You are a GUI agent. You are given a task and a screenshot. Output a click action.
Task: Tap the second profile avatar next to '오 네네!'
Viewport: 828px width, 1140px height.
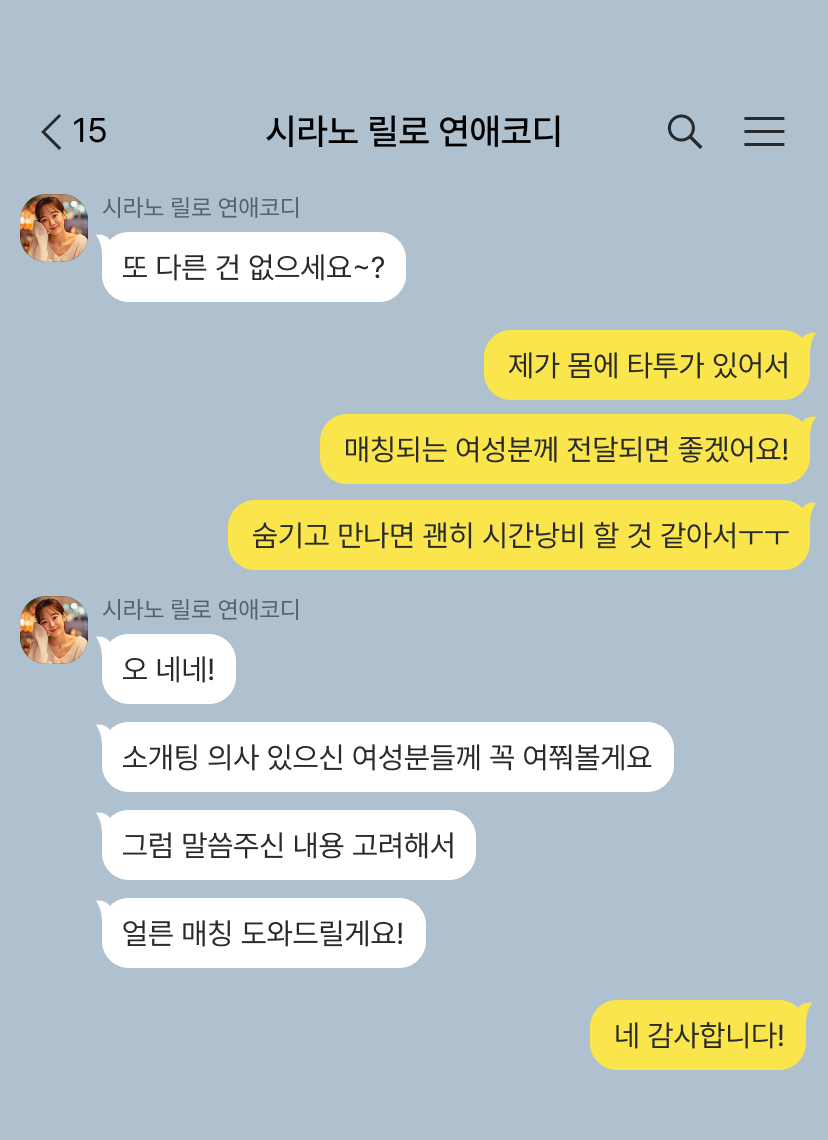click(53, 630)
